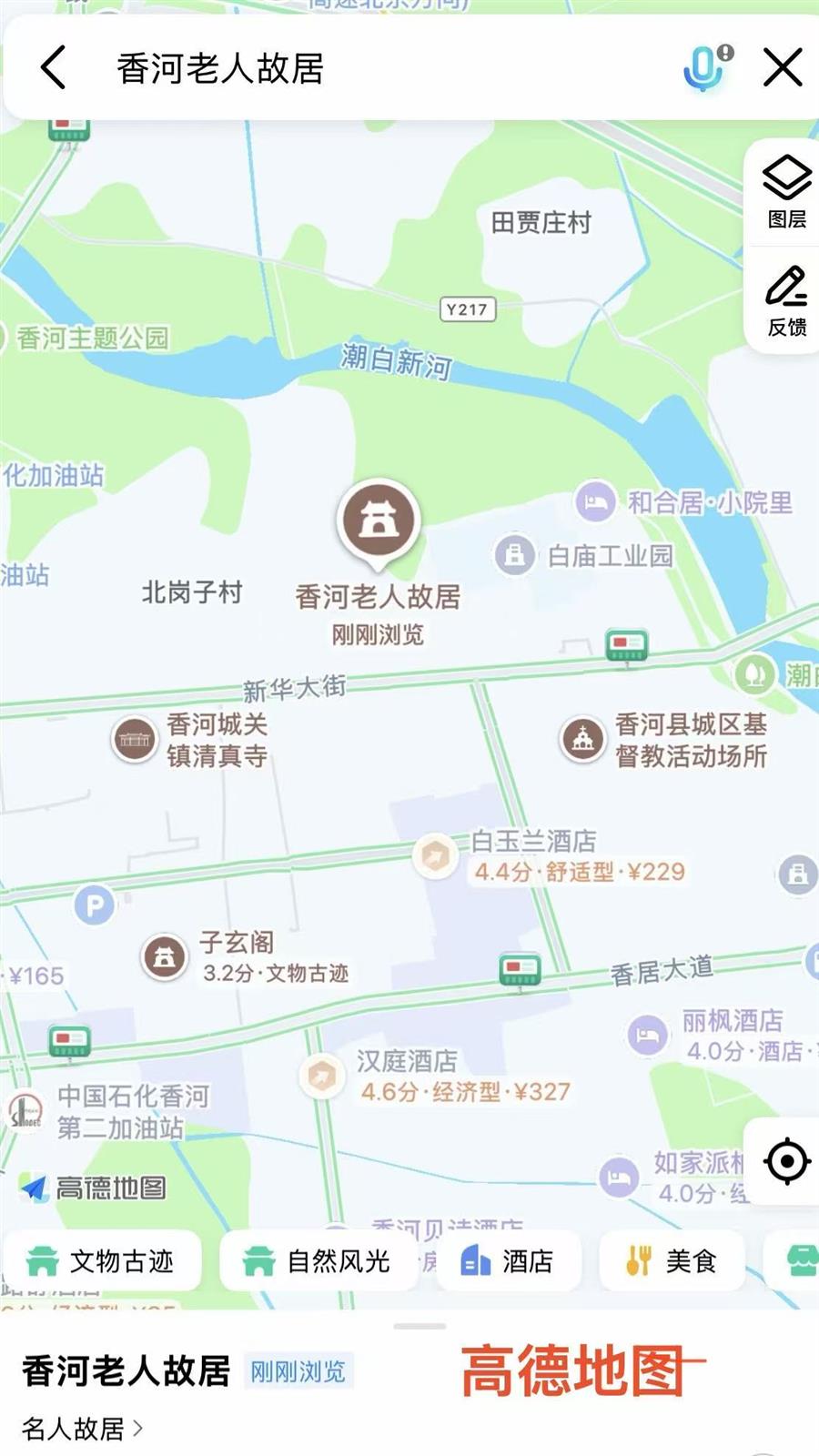The height and width of the screenshot is (1456, 819).
Task: Select the 自然风光 category chip
Action: point(317,1261)
